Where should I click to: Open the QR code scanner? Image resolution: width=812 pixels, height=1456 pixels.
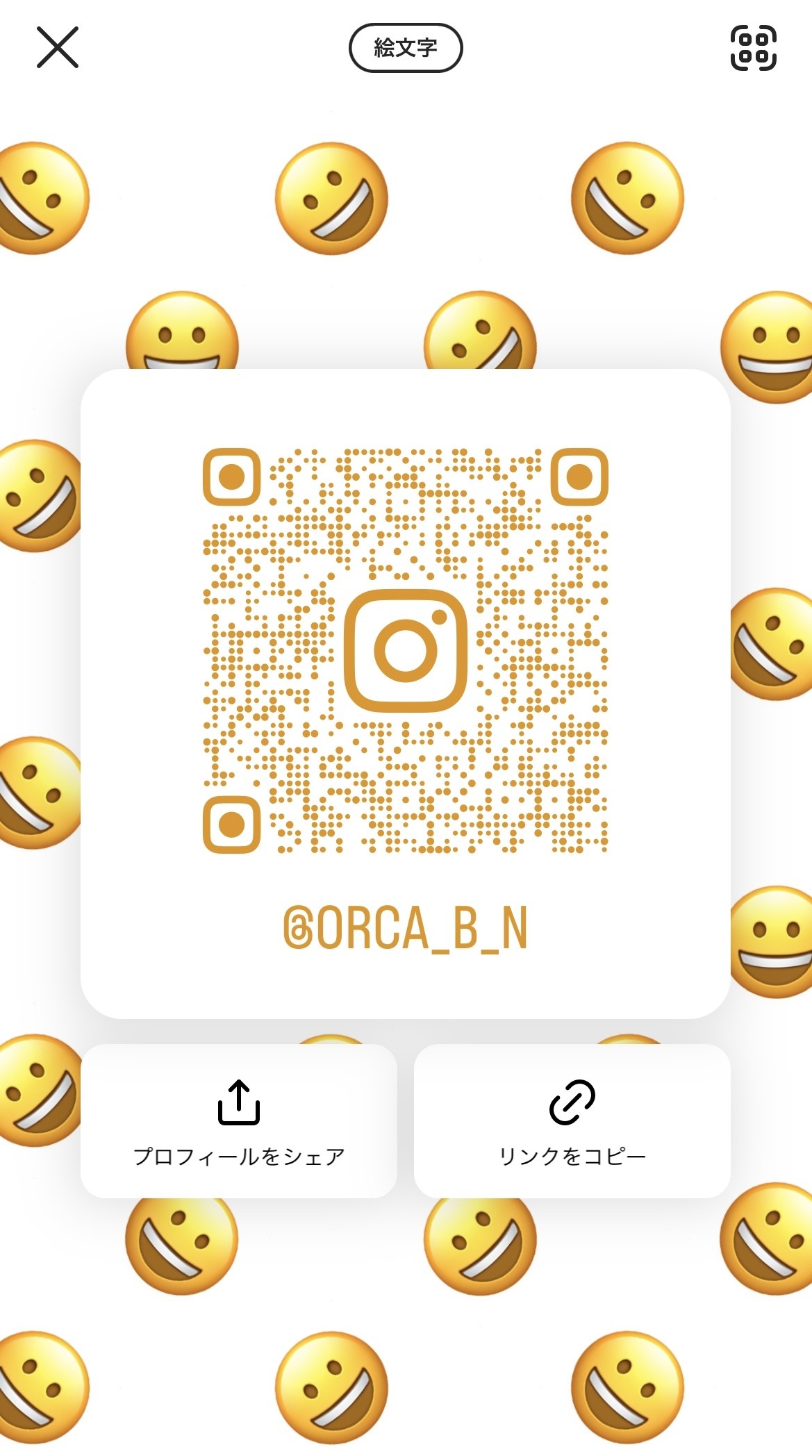click(x=753, y=48)
